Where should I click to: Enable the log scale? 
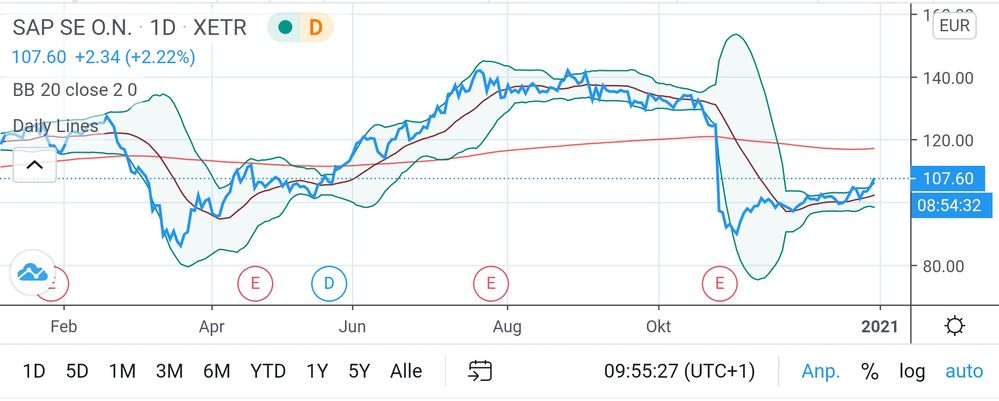[x=911, y=371]
